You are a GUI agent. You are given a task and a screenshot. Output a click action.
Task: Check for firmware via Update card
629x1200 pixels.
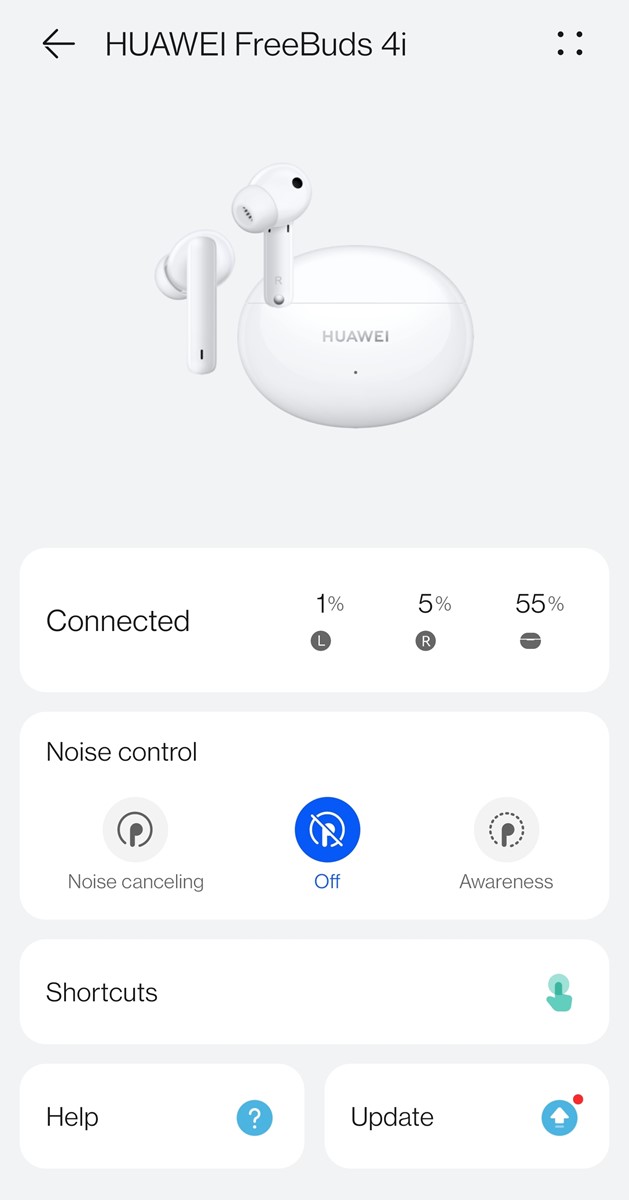(x=466, y=1116)
